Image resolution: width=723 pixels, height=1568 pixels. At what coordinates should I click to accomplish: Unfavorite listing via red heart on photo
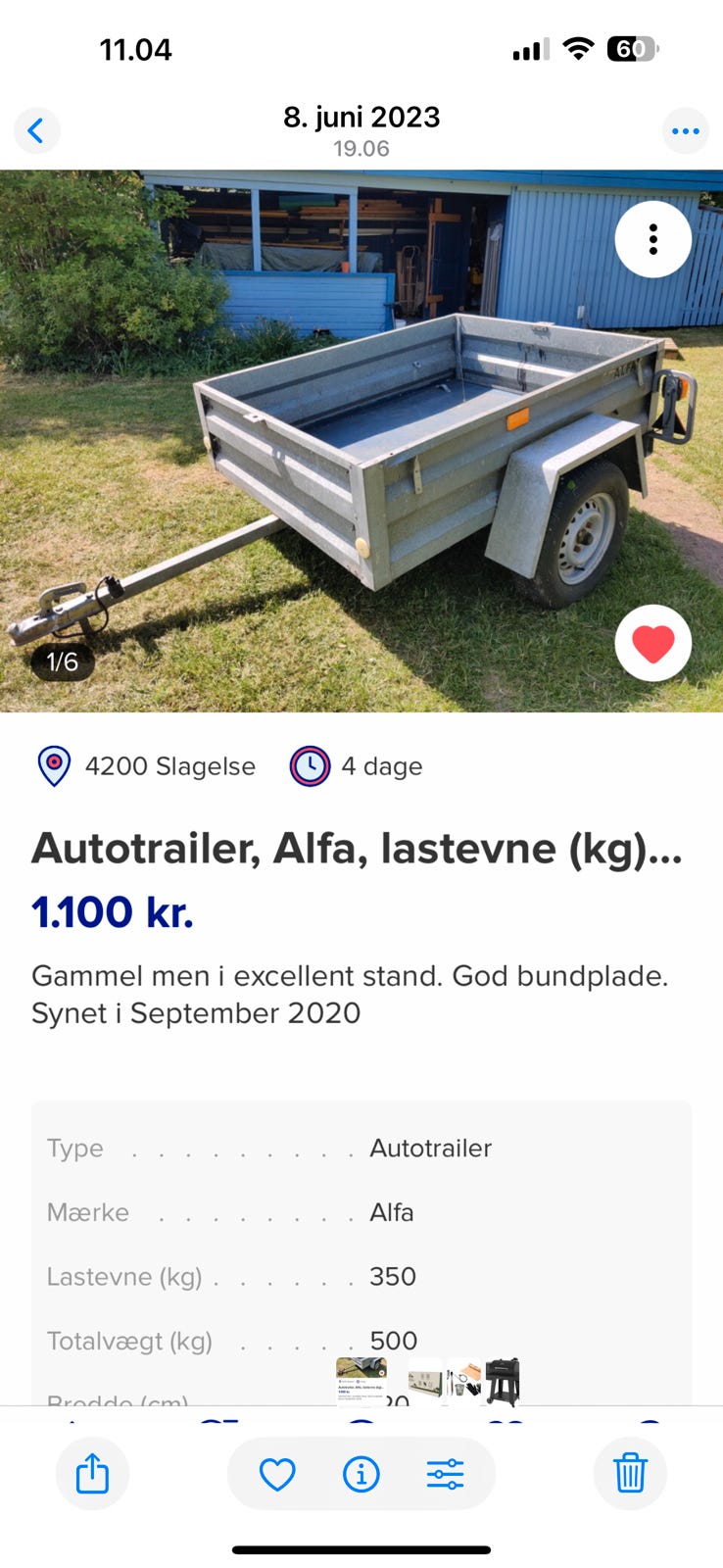[x=652, y=643]
